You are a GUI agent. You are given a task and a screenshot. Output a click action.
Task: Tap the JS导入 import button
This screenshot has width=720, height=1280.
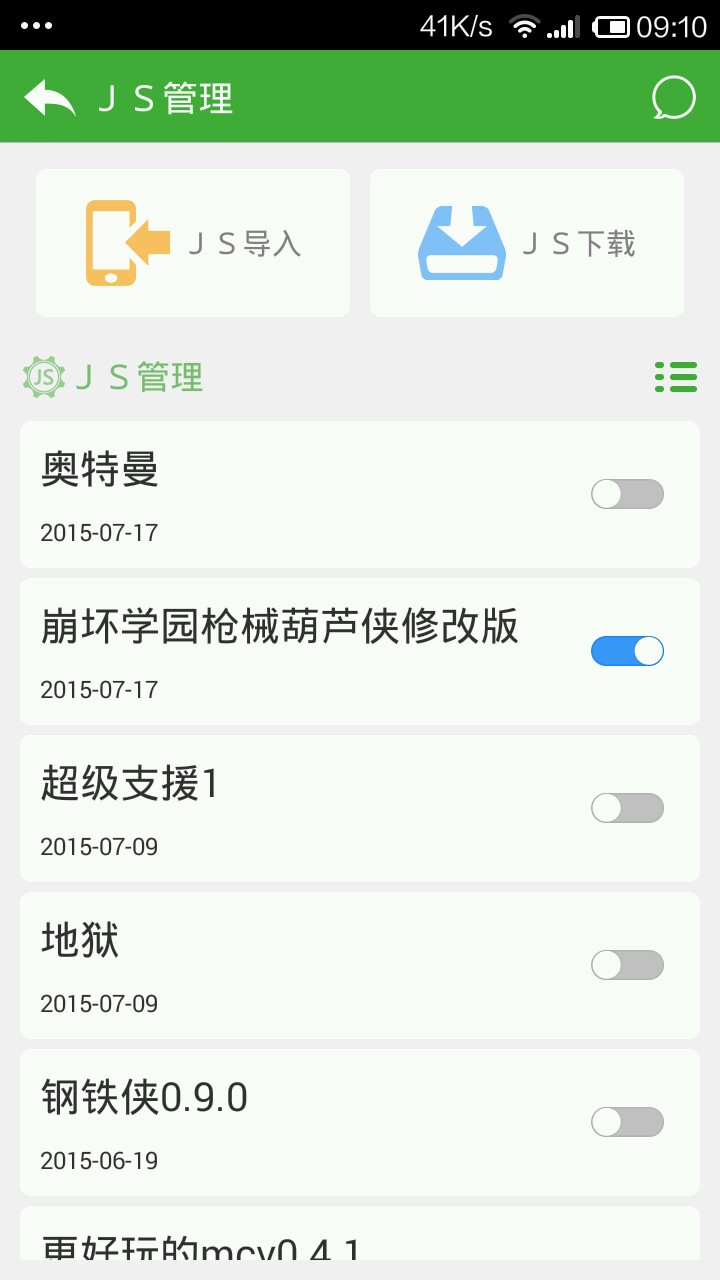(193, 243)
